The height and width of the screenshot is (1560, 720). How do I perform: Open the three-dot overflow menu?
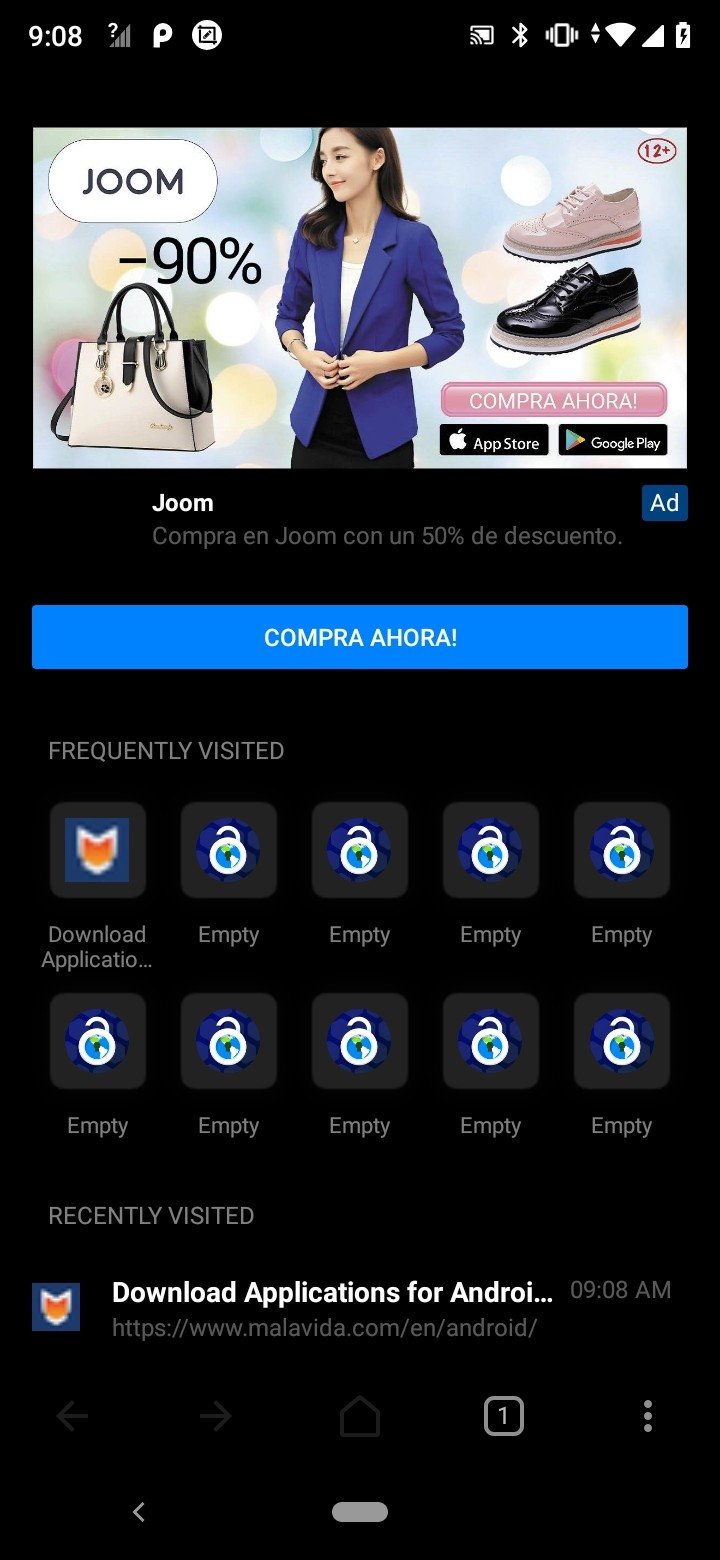(647, 1416)
